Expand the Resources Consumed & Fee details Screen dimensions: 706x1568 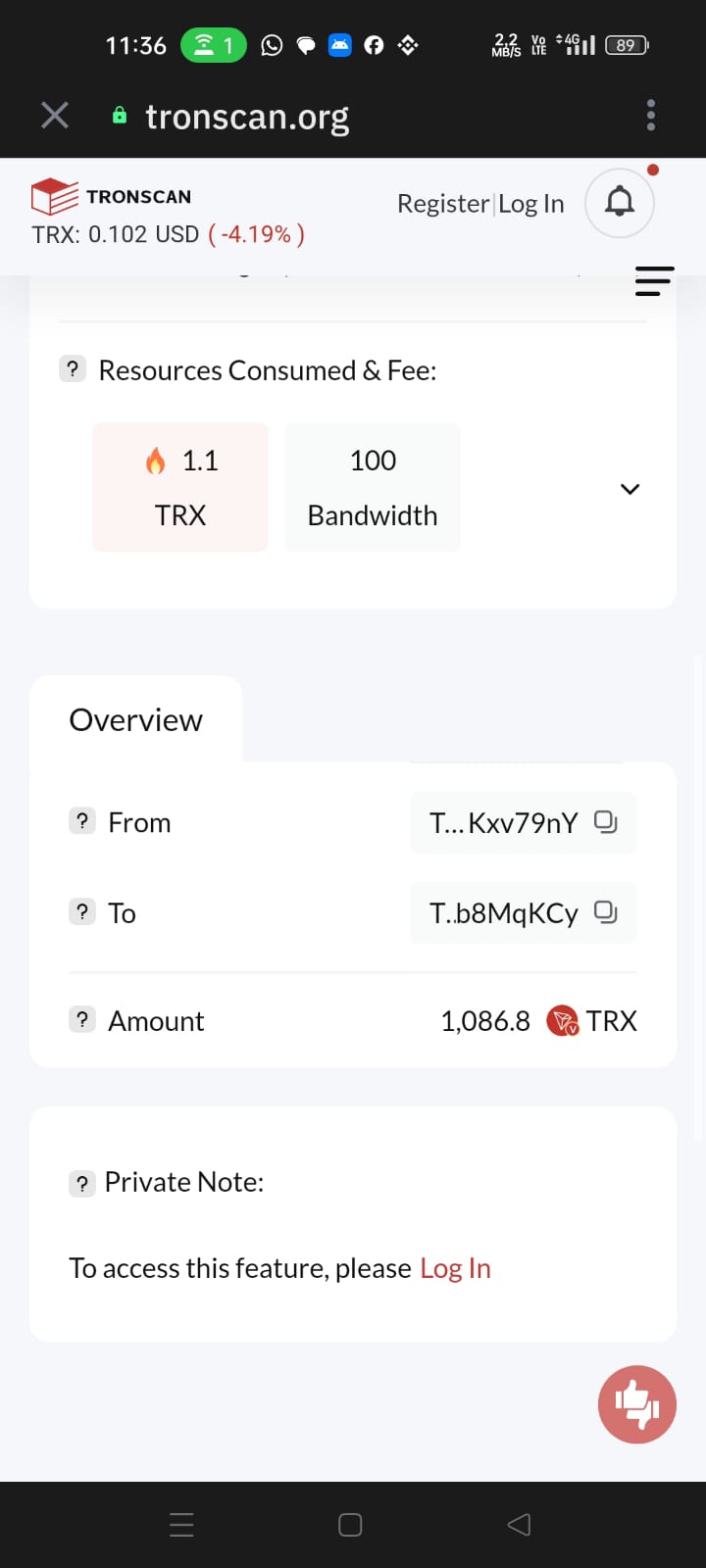click(x=630, y=488)
